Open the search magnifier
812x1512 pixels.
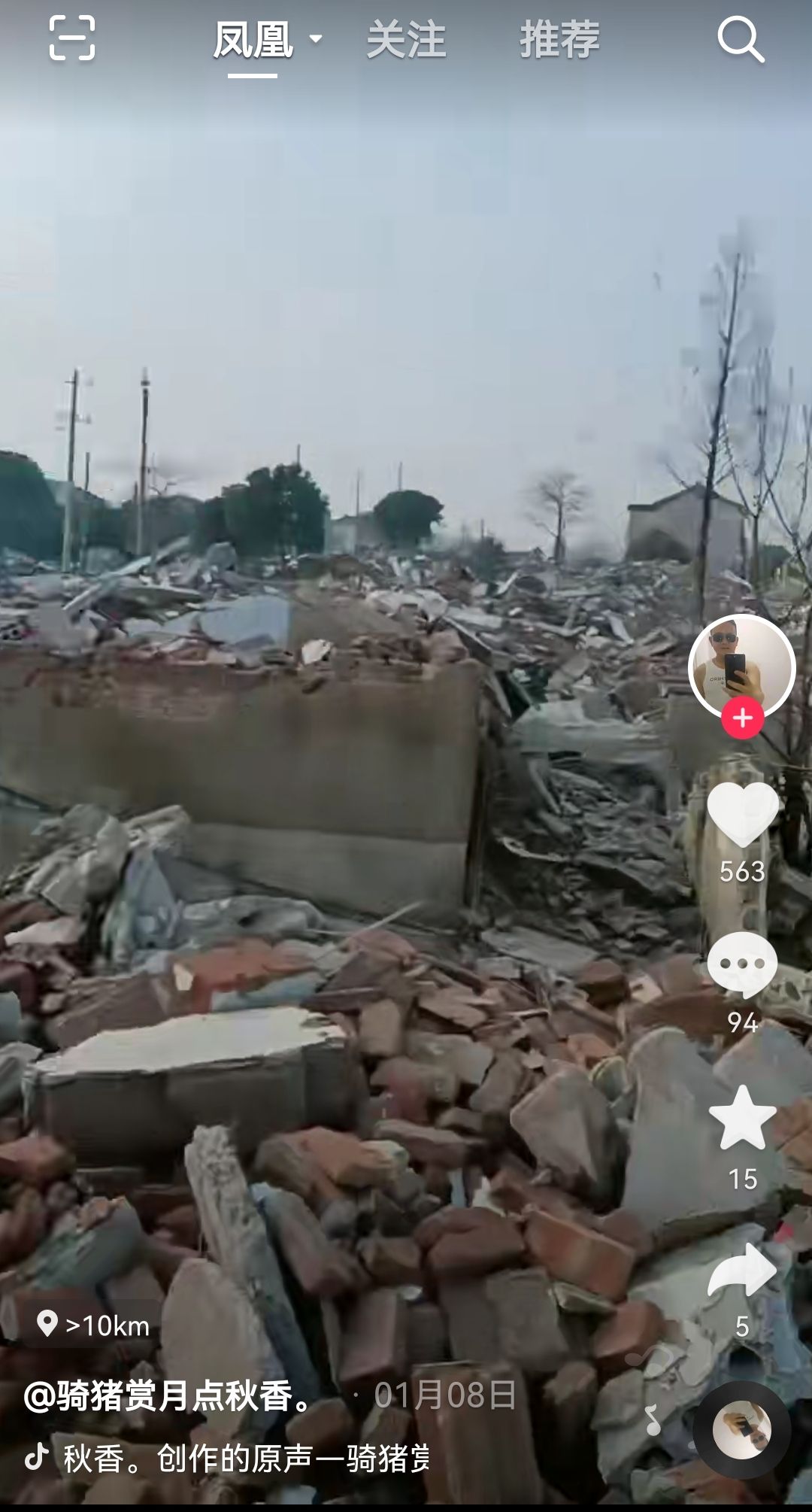coord(741,39)
